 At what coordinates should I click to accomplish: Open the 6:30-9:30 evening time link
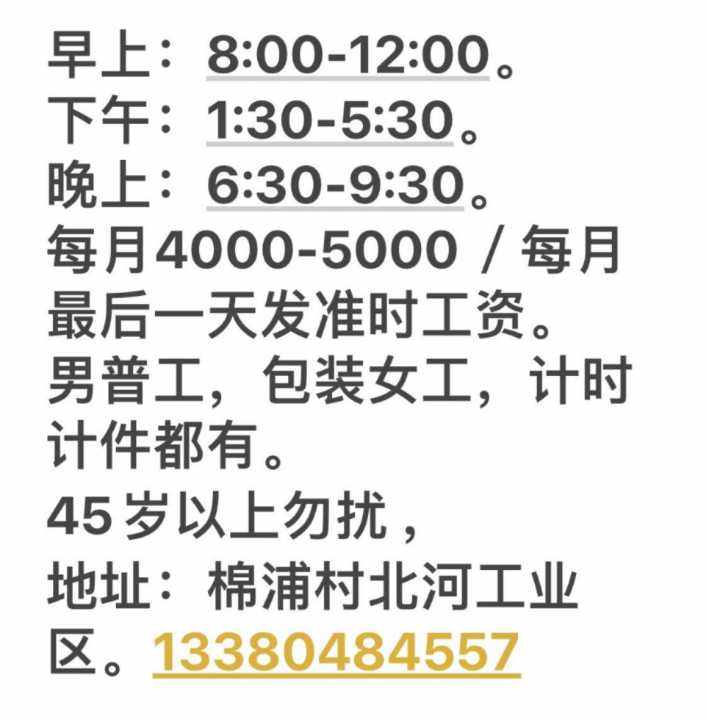[336, 187]
